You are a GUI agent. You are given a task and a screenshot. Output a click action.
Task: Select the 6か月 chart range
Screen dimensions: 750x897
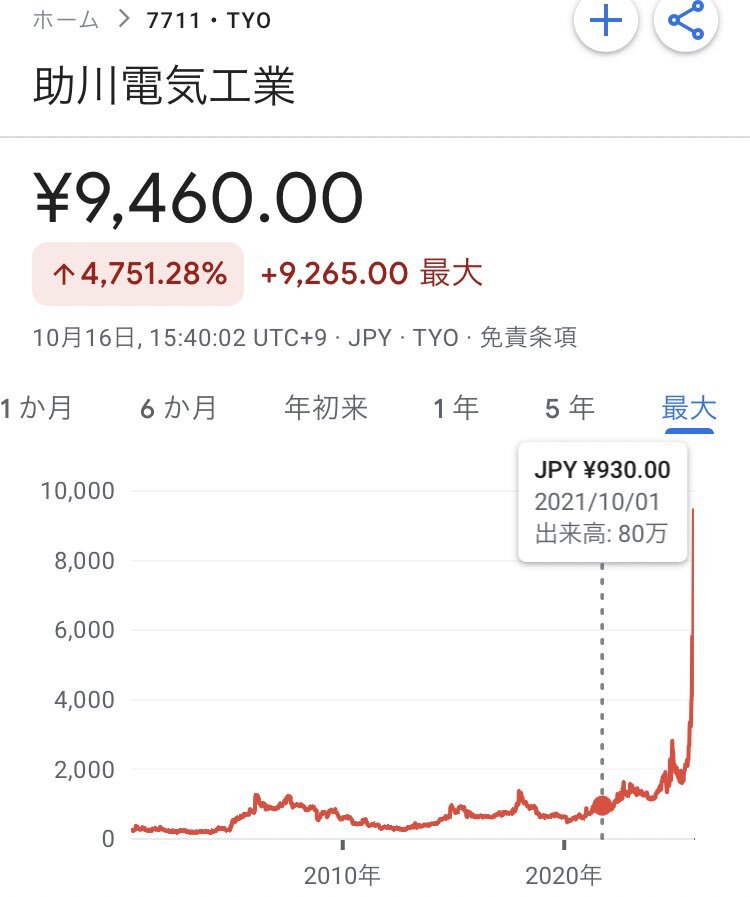click(178, 408)
